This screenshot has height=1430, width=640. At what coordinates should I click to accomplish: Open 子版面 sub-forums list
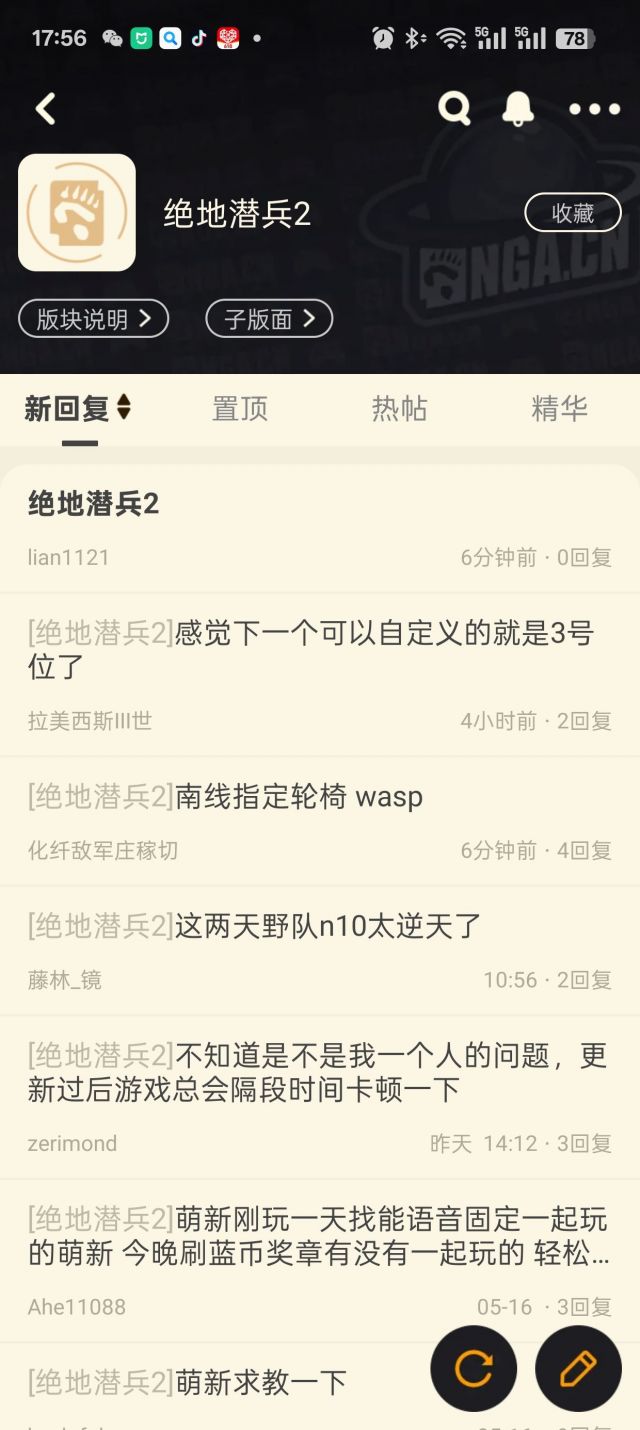pos(268,319)
